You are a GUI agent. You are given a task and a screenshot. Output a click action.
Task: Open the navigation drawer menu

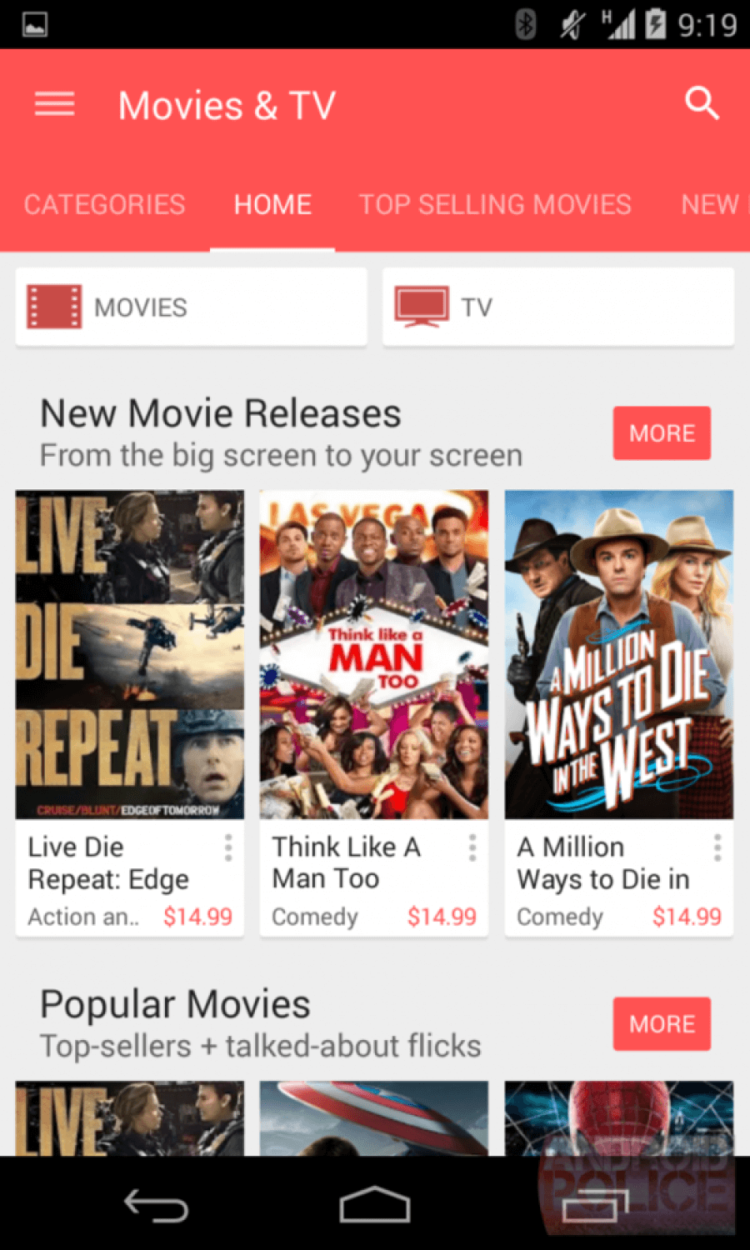click(53, 104)
